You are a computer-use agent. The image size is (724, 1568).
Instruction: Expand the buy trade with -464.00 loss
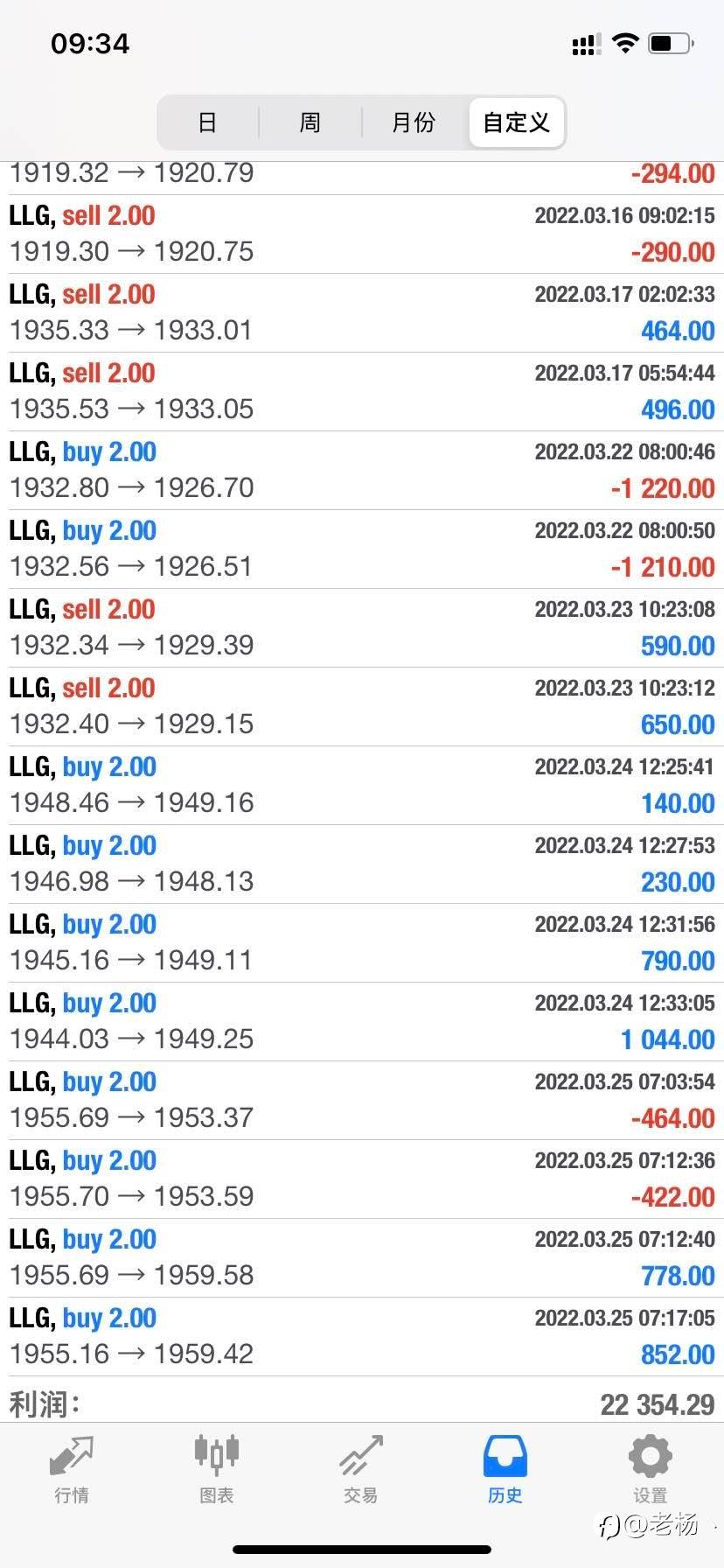[x=362, y=1101]
